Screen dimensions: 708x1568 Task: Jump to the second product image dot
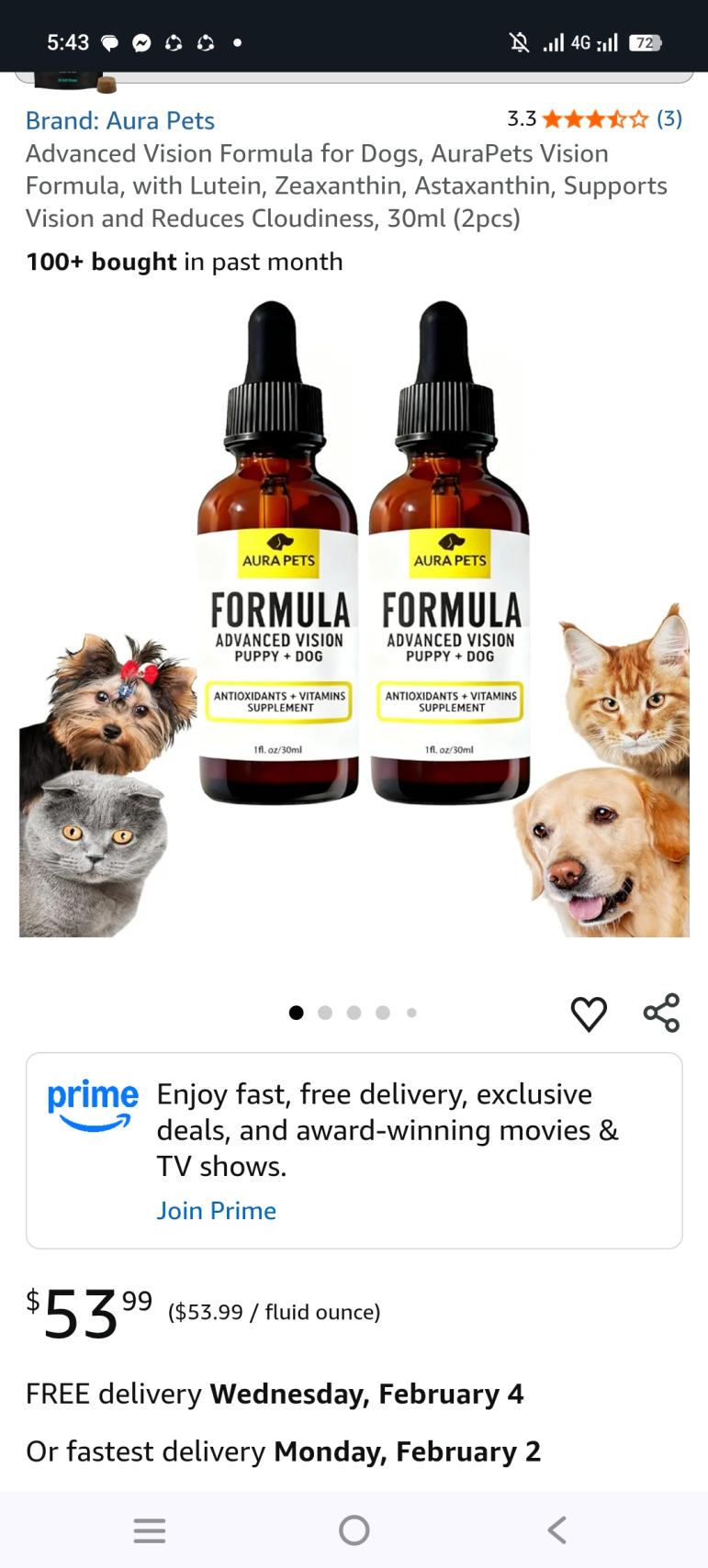point(325,1013)
